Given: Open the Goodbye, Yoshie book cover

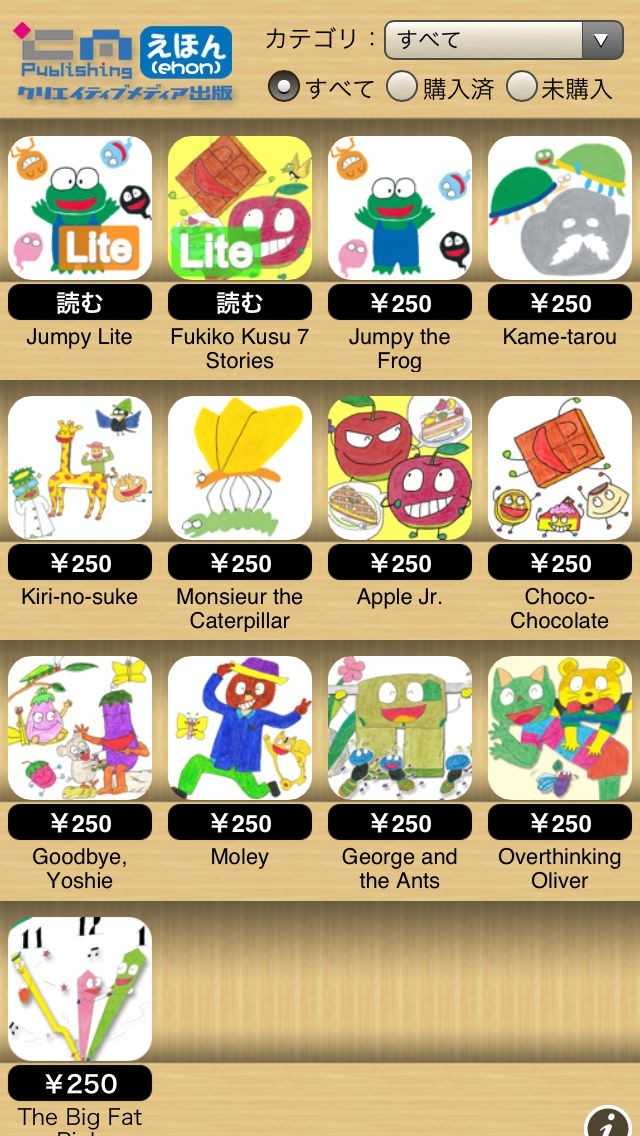Looking at the screenshot, I should pos(80,728).
